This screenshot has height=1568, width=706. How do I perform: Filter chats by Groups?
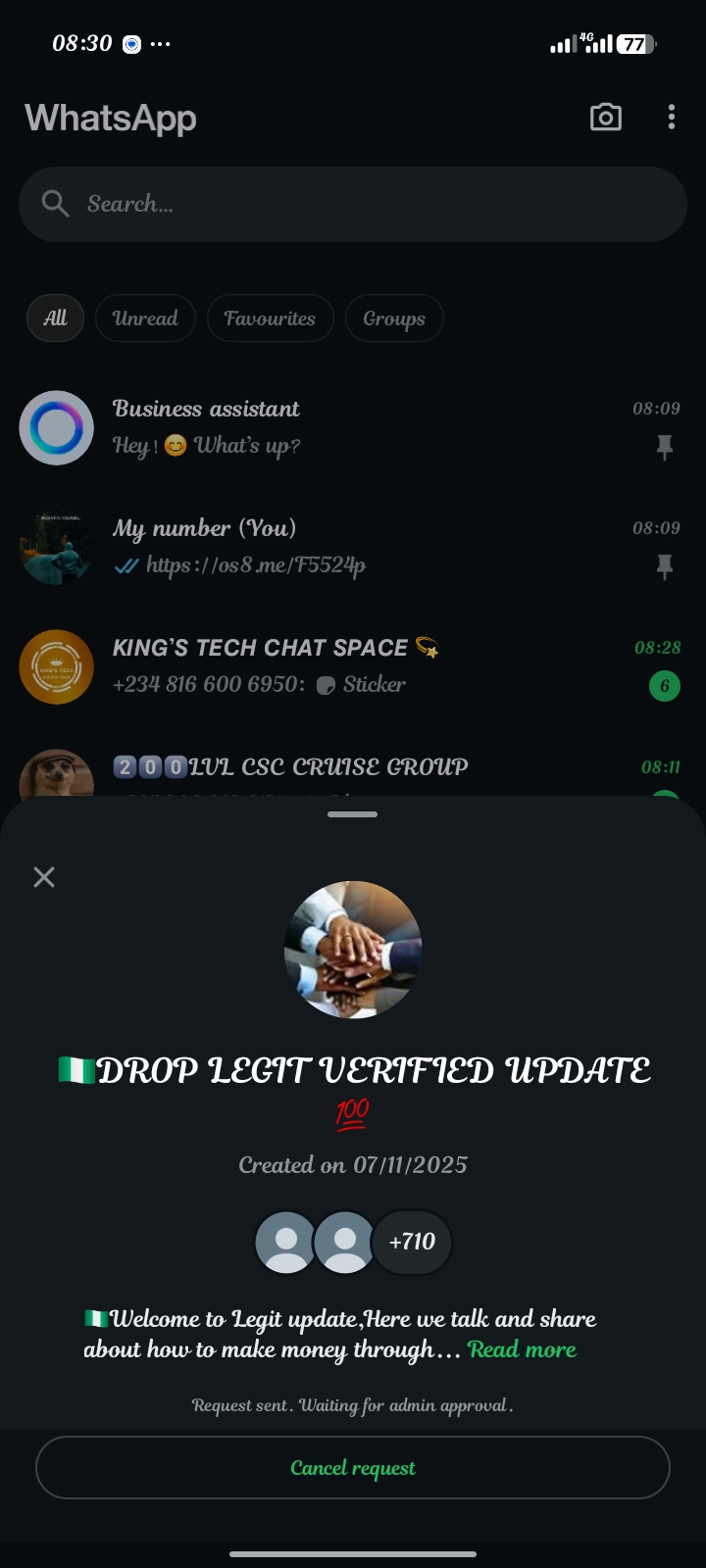tap(394, 318)
